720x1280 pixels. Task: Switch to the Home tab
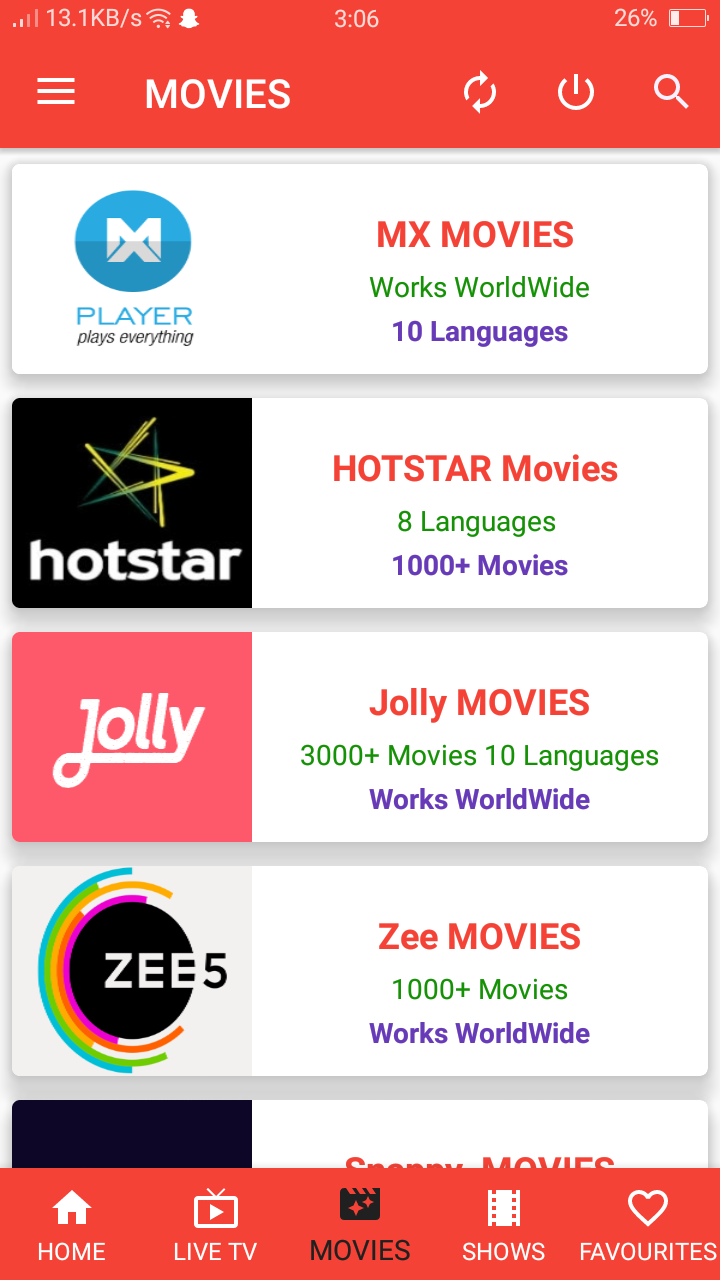[x=71, y=1225]
